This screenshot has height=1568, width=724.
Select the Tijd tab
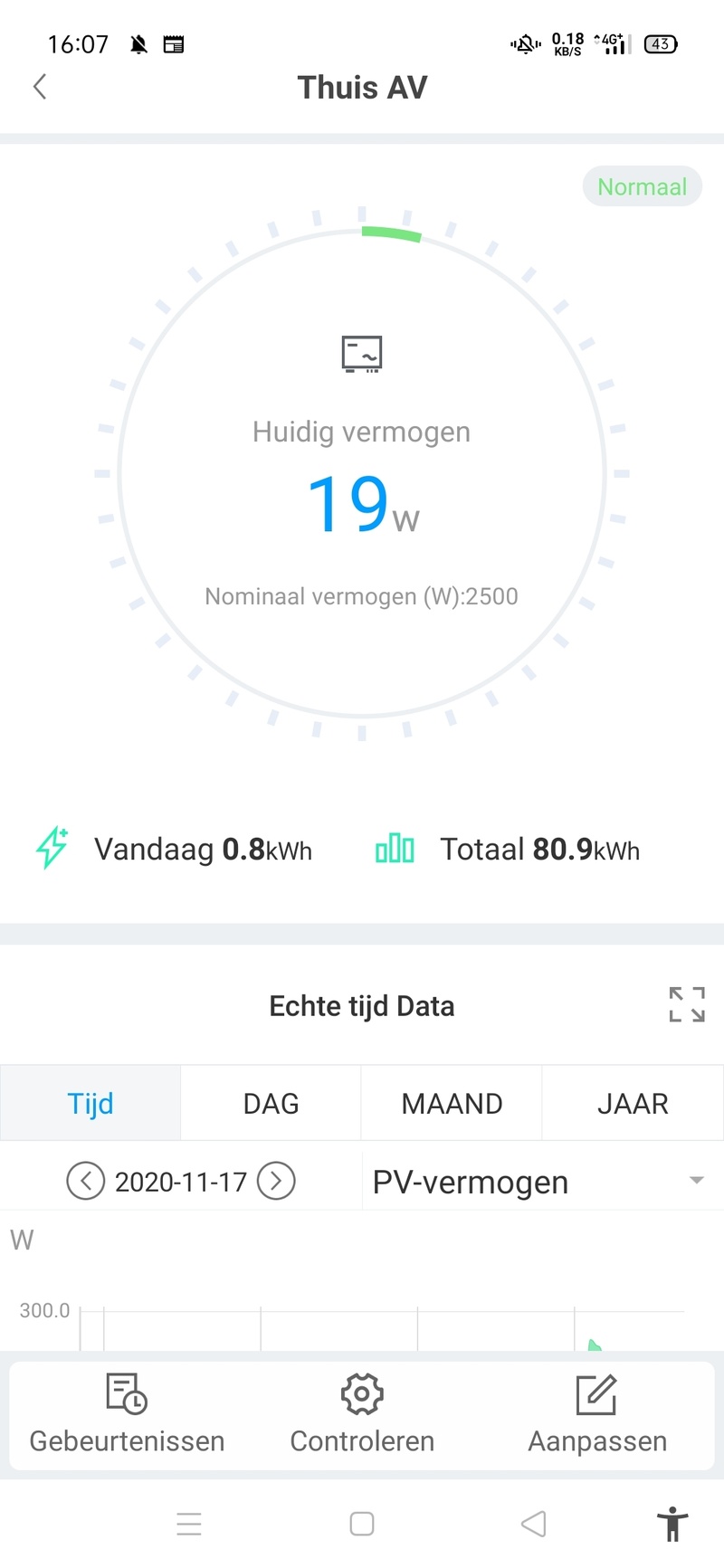click(x=90, y=1103)
